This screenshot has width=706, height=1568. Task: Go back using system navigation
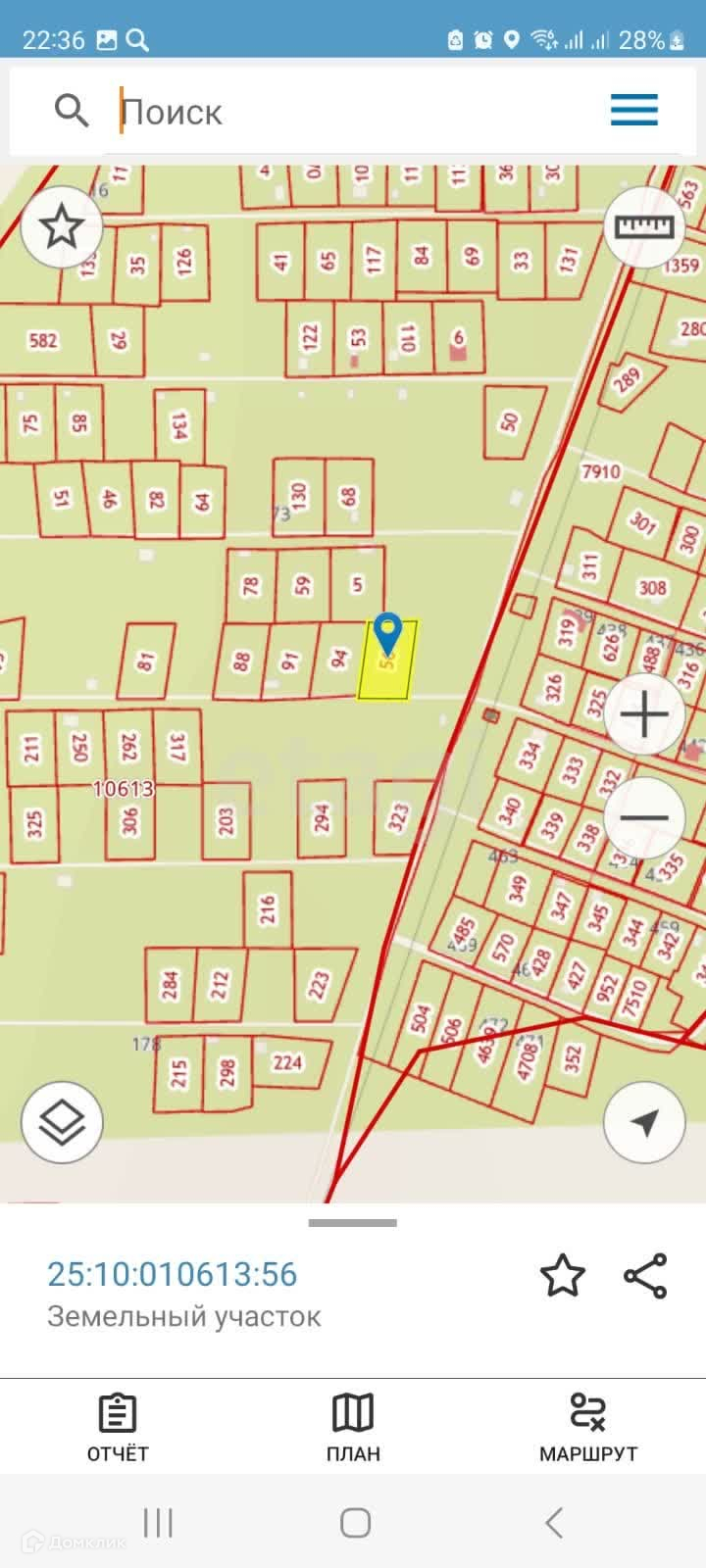click(554, 1523)
